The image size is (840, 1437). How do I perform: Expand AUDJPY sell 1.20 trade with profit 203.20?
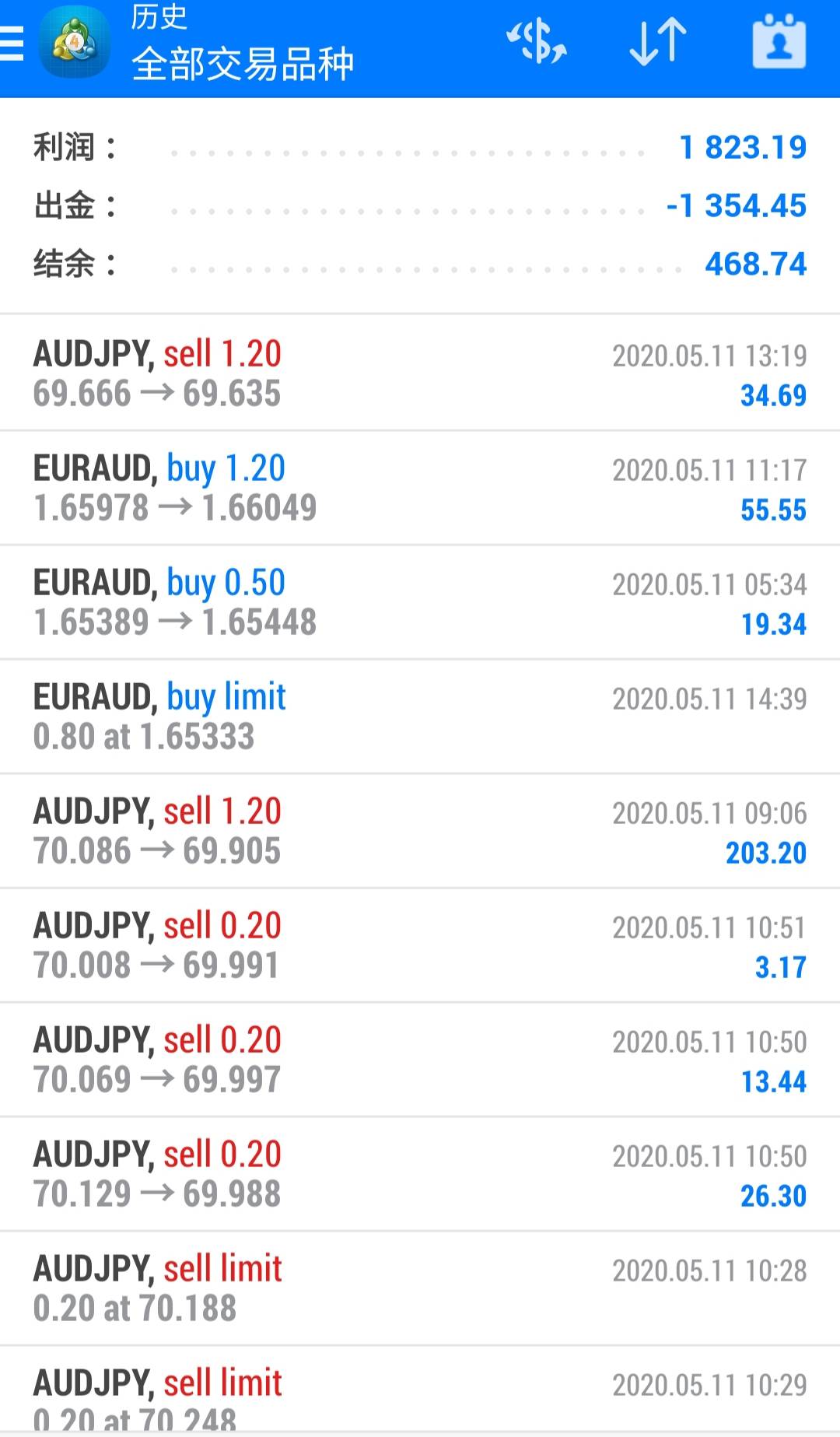(420, 831)
